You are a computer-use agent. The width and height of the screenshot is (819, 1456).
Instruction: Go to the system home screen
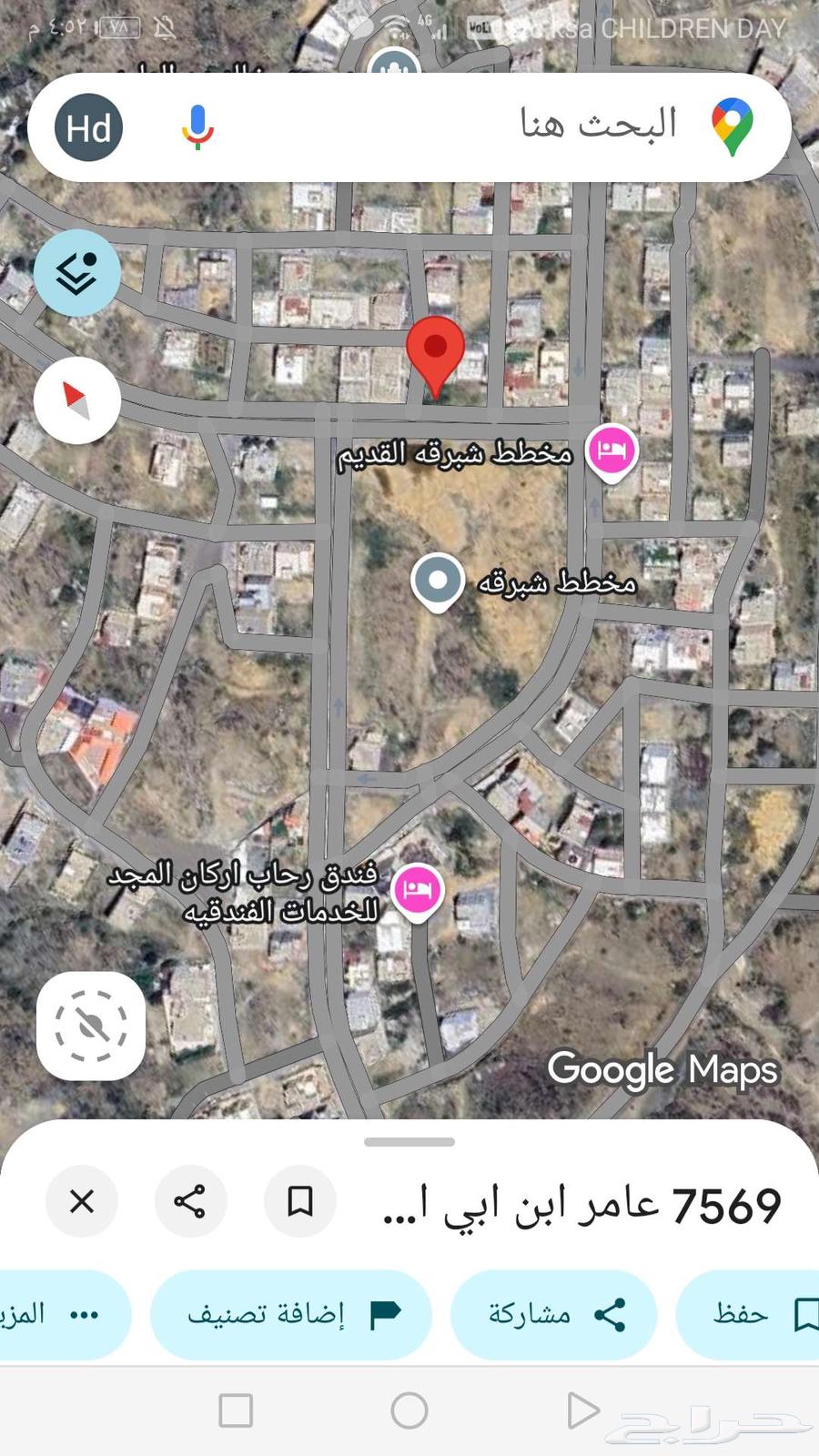[409, 1410]
